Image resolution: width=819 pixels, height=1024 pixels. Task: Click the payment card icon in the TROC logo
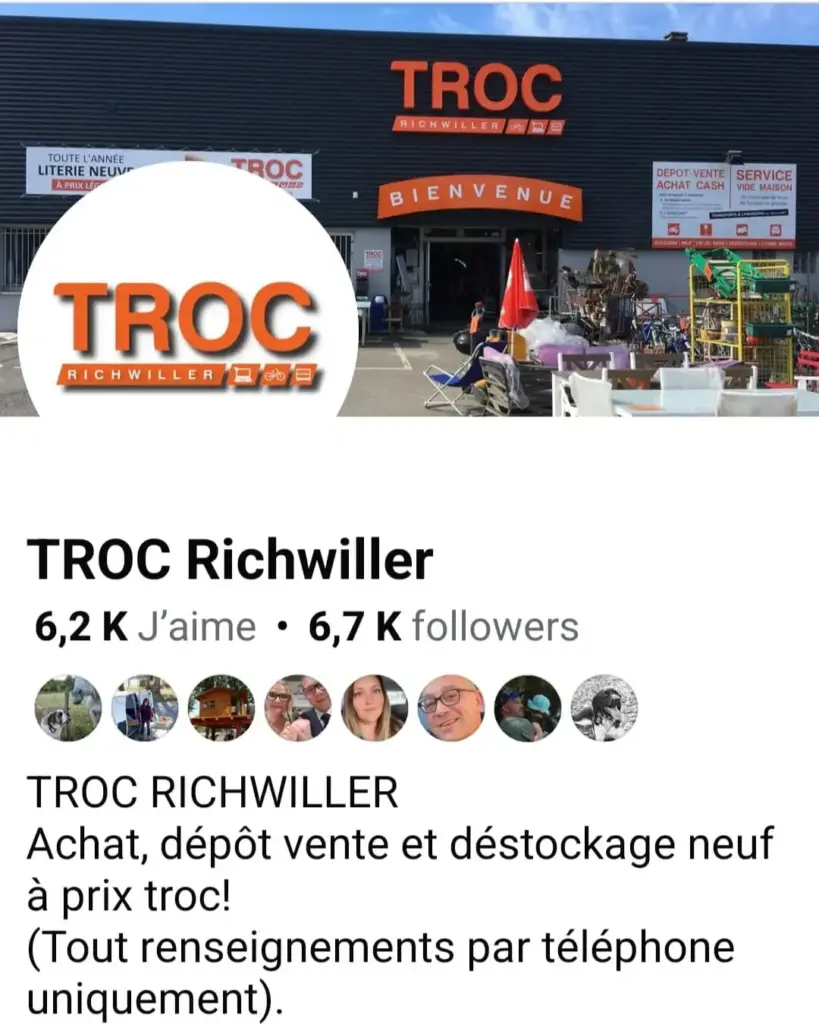click(302, 375)
